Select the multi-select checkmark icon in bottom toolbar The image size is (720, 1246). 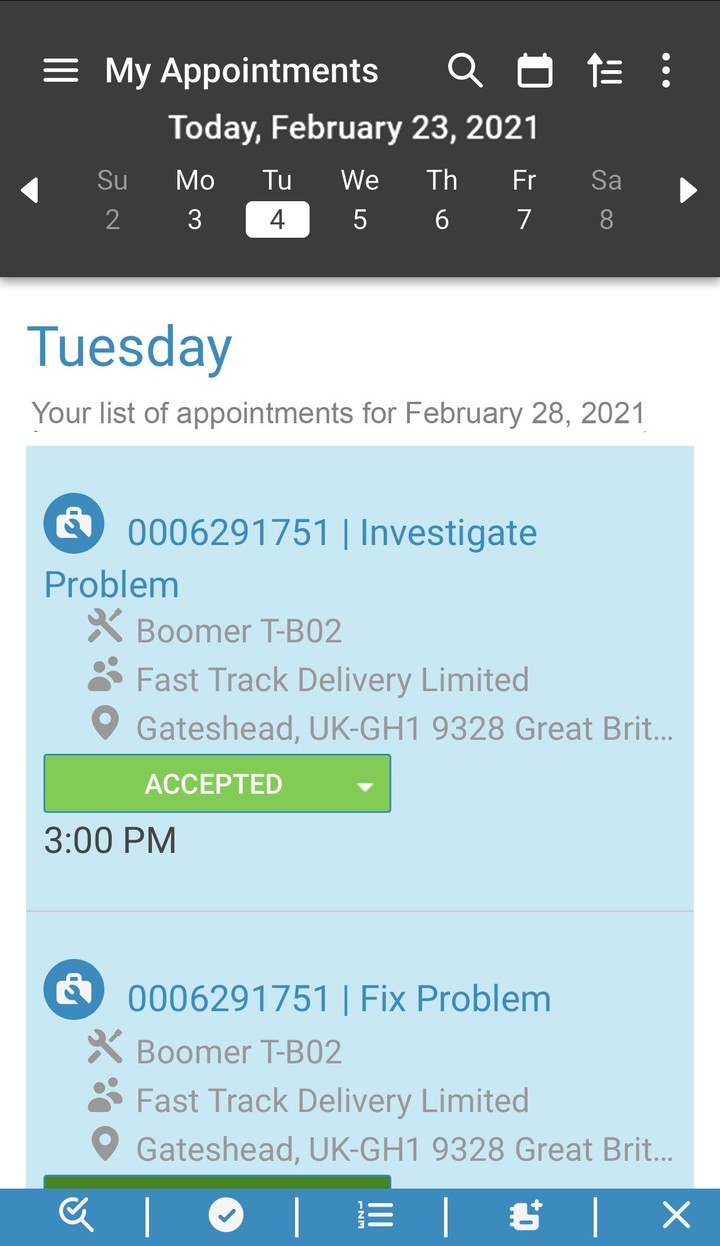76,1215
